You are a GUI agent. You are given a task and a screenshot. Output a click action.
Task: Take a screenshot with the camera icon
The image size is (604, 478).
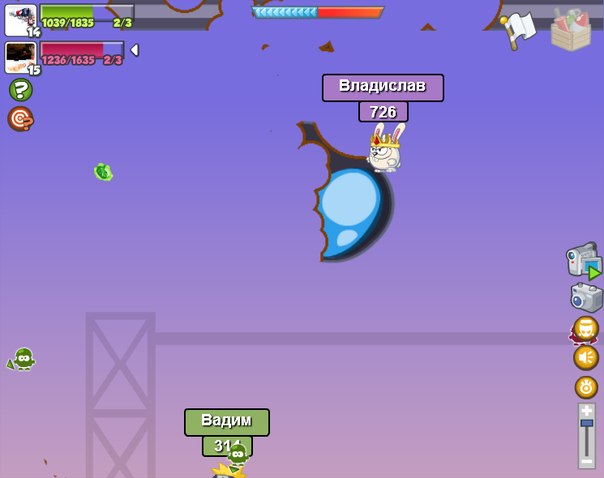(x=586, y=296)
